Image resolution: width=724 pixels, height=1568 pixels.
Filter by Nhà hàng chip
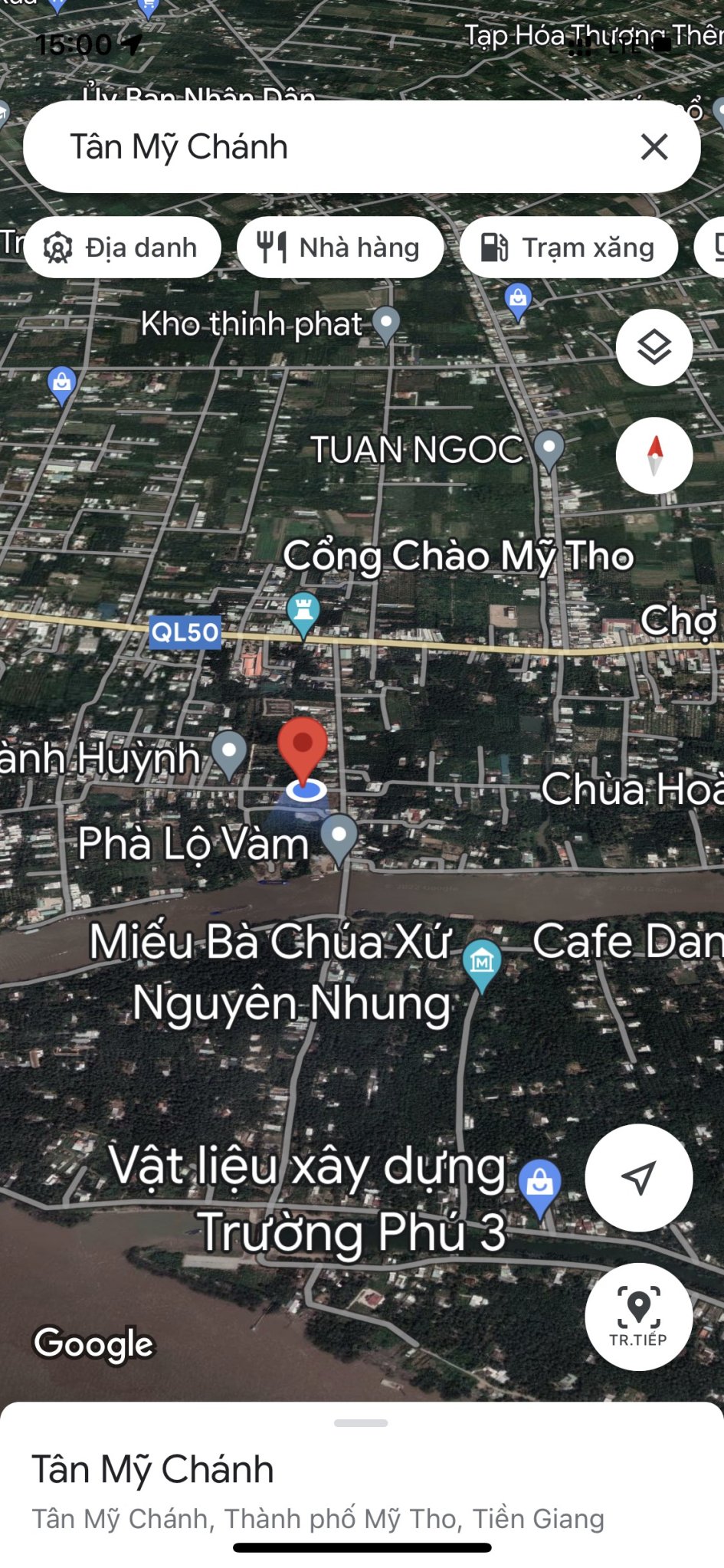point(339,248)
